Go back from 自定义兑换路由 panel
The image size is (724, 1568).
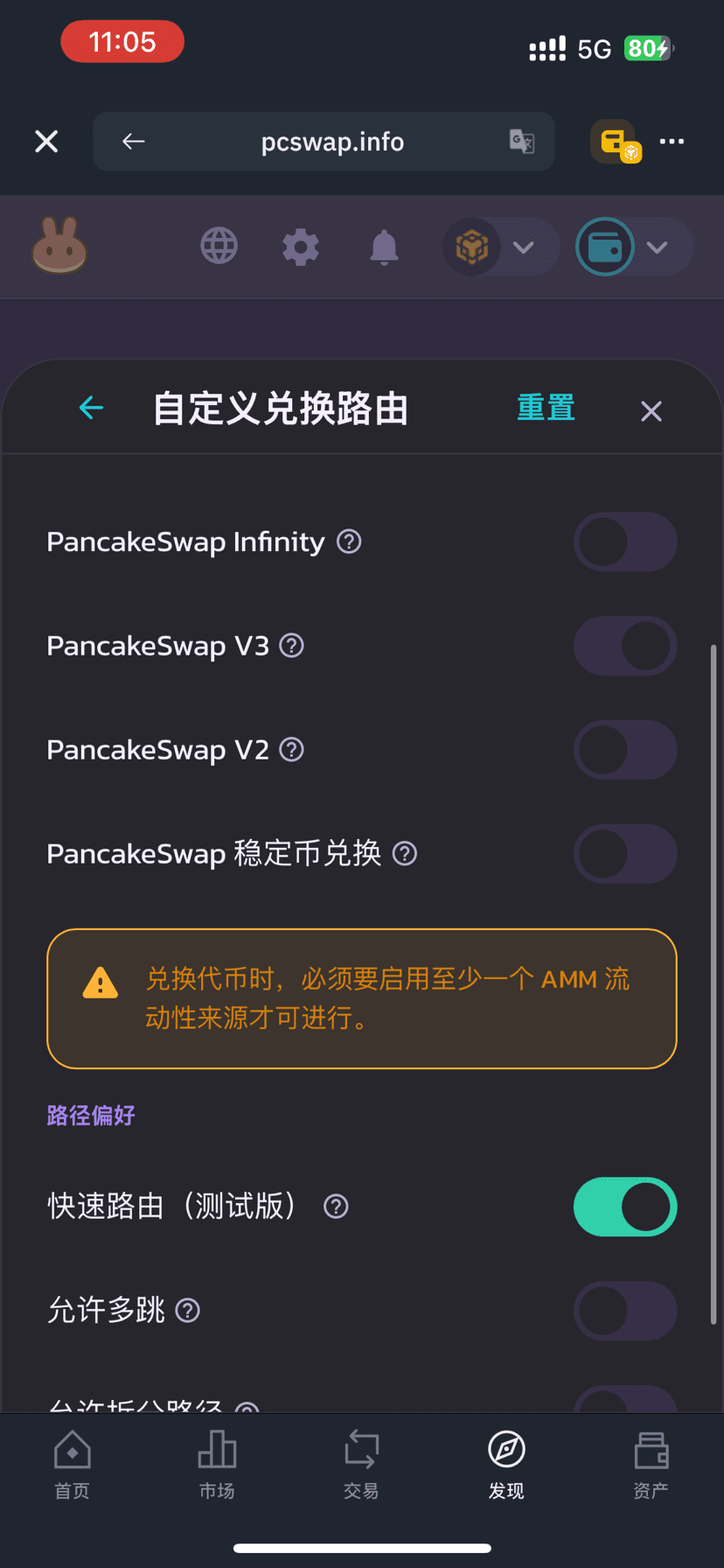point(91,408)
